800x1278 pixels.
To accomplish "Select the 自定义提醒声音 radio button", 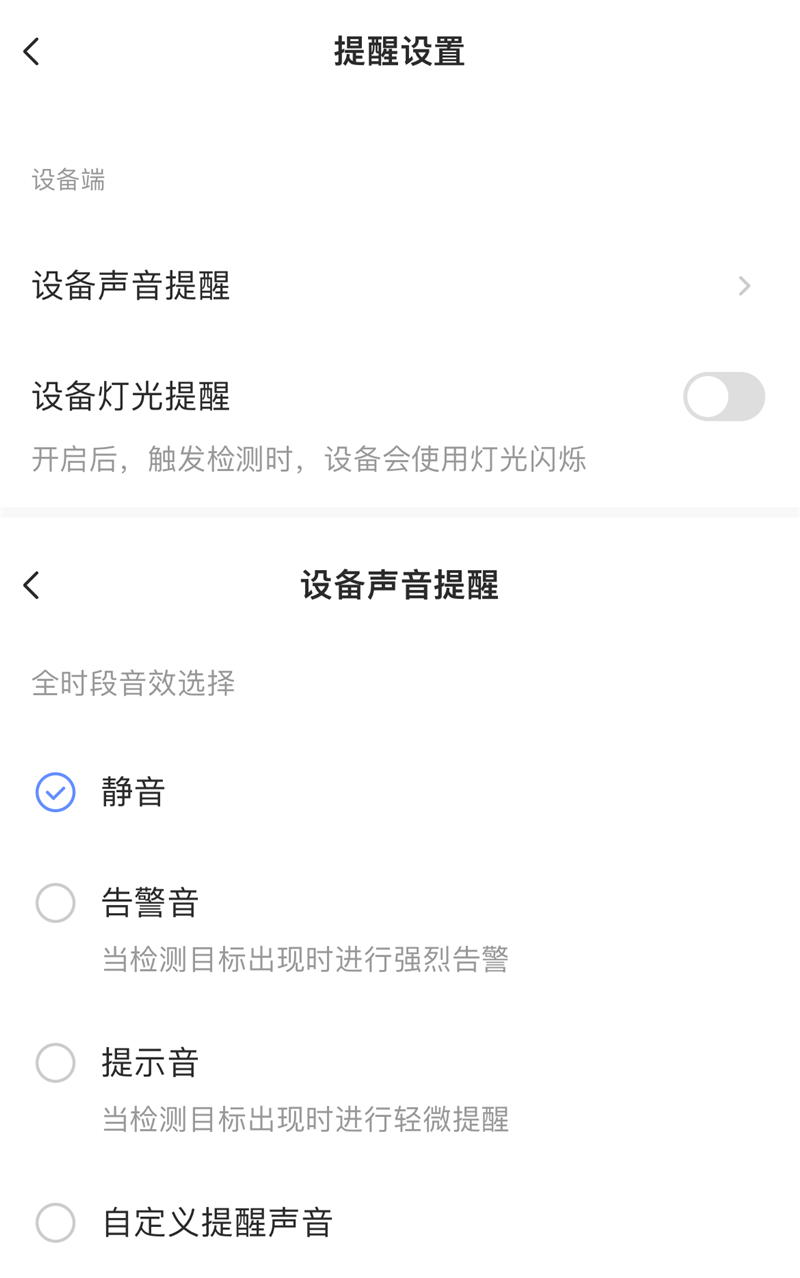I will tap(55, 1222).
